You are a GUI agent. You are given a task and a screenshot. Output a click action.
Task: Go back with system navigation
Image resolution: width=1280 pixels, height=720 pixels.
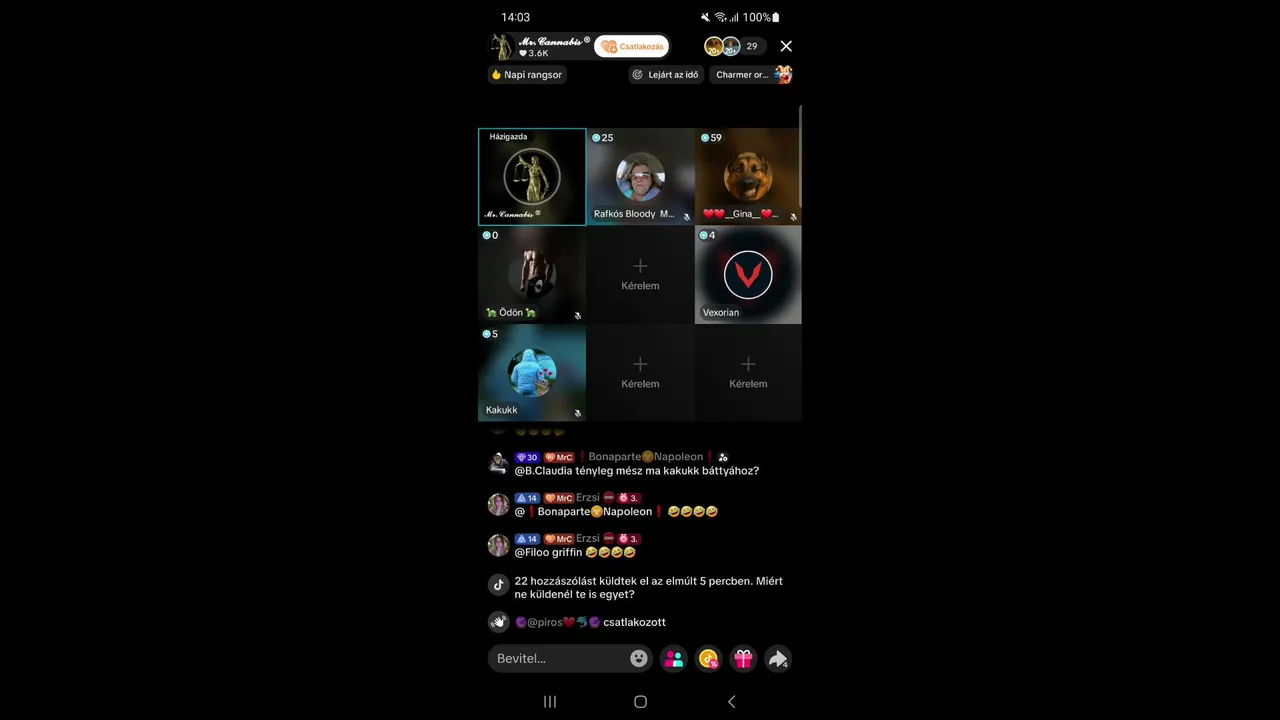pyautogui.click(x=731, y=702)
